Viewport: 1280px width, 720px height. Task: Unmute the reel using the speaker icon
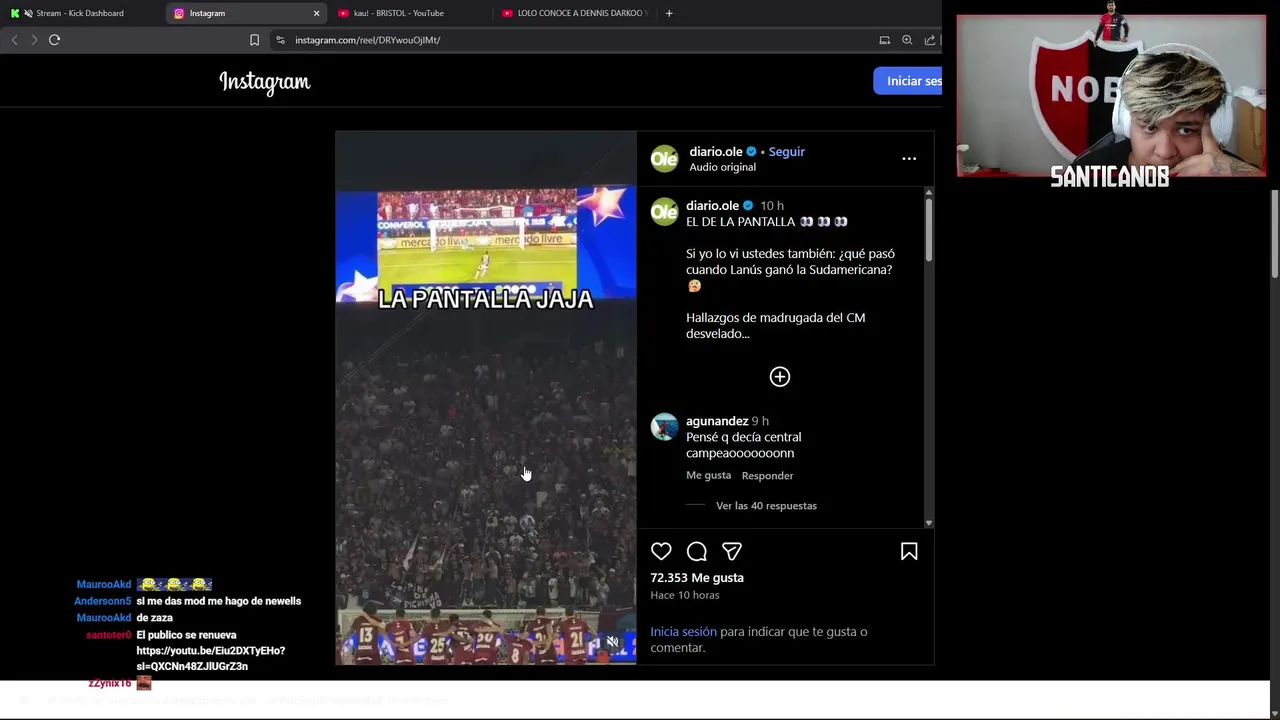click(x=613, y=642)
